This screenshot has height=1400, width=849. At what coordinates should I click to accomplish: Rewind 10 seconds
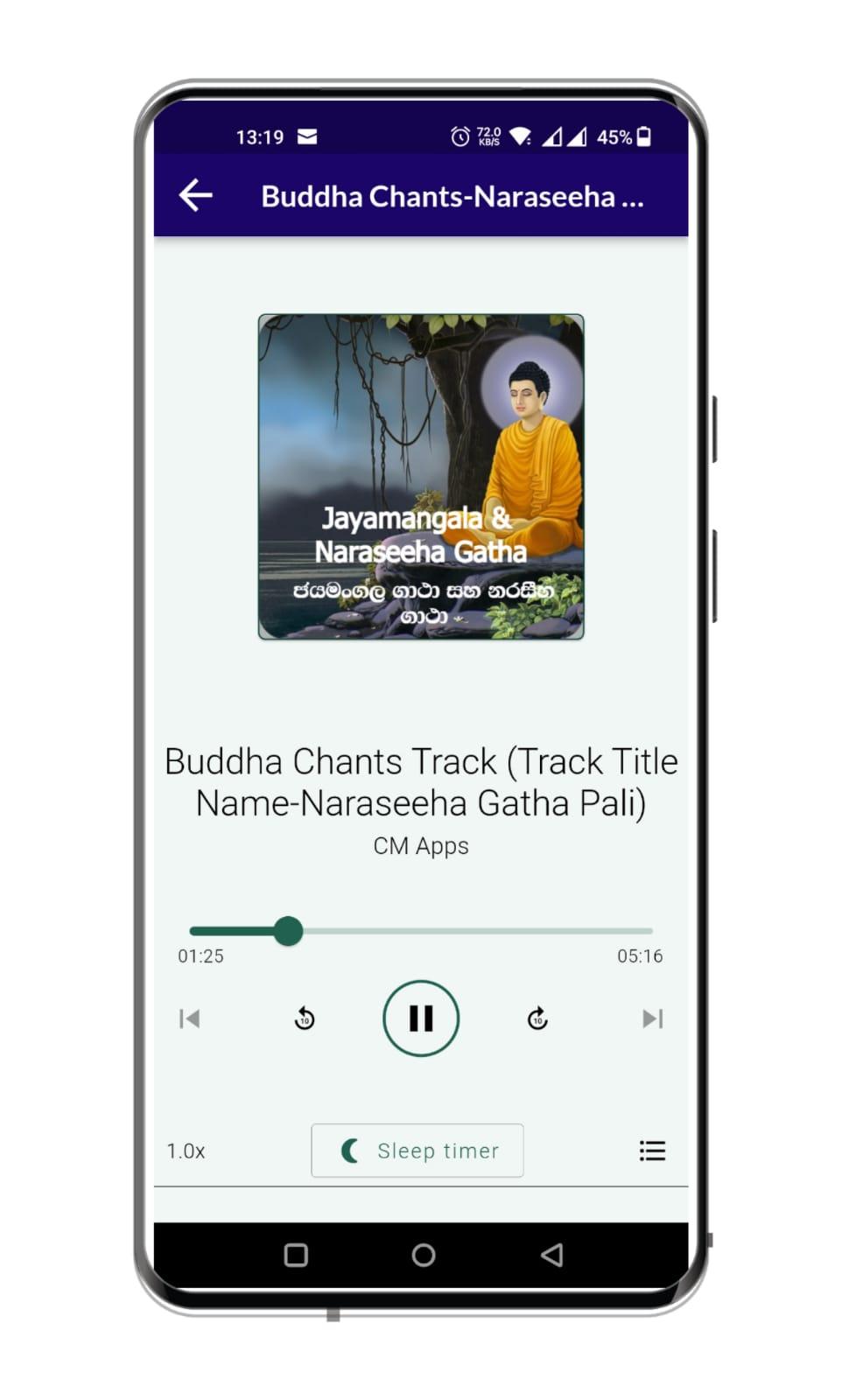[305, 1018]
